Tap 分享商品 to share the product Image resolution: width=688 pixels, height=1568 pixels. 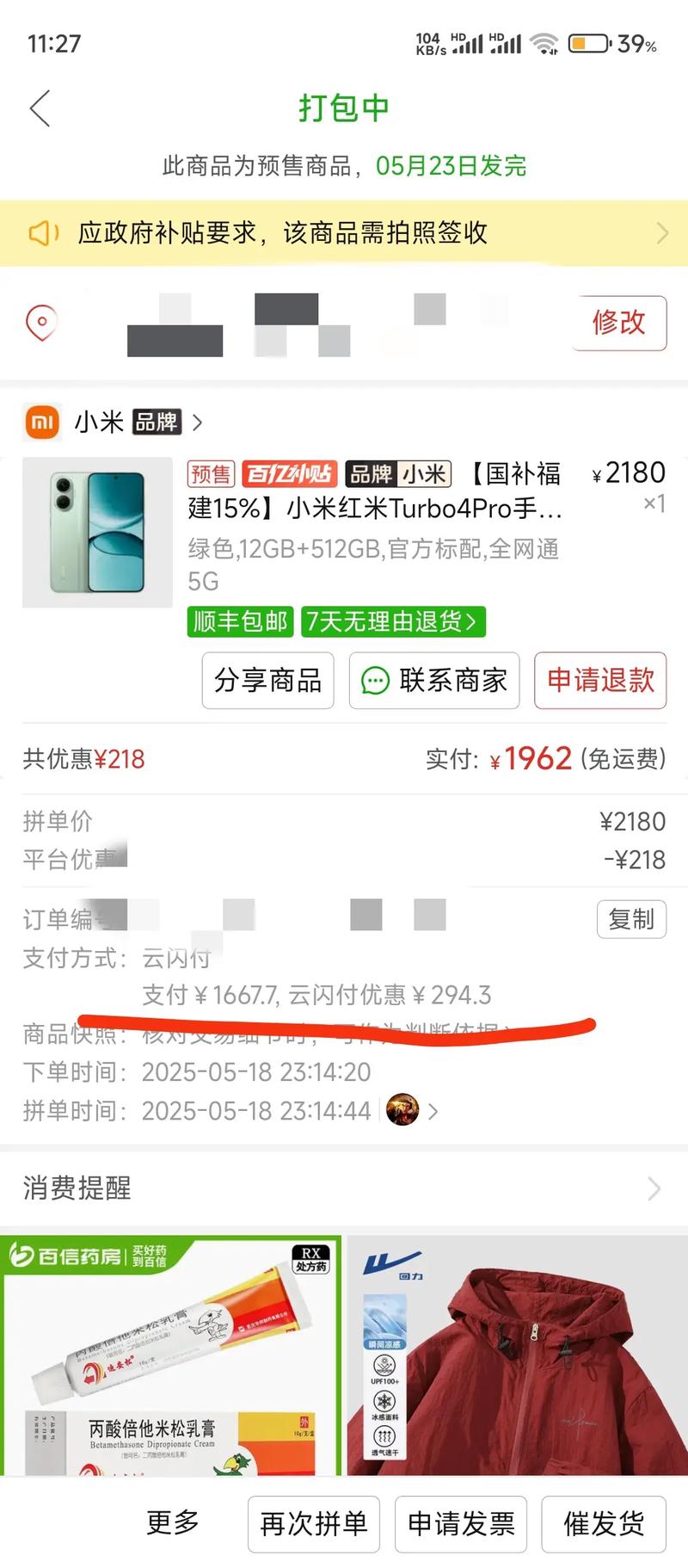click(x=267, y=681)
